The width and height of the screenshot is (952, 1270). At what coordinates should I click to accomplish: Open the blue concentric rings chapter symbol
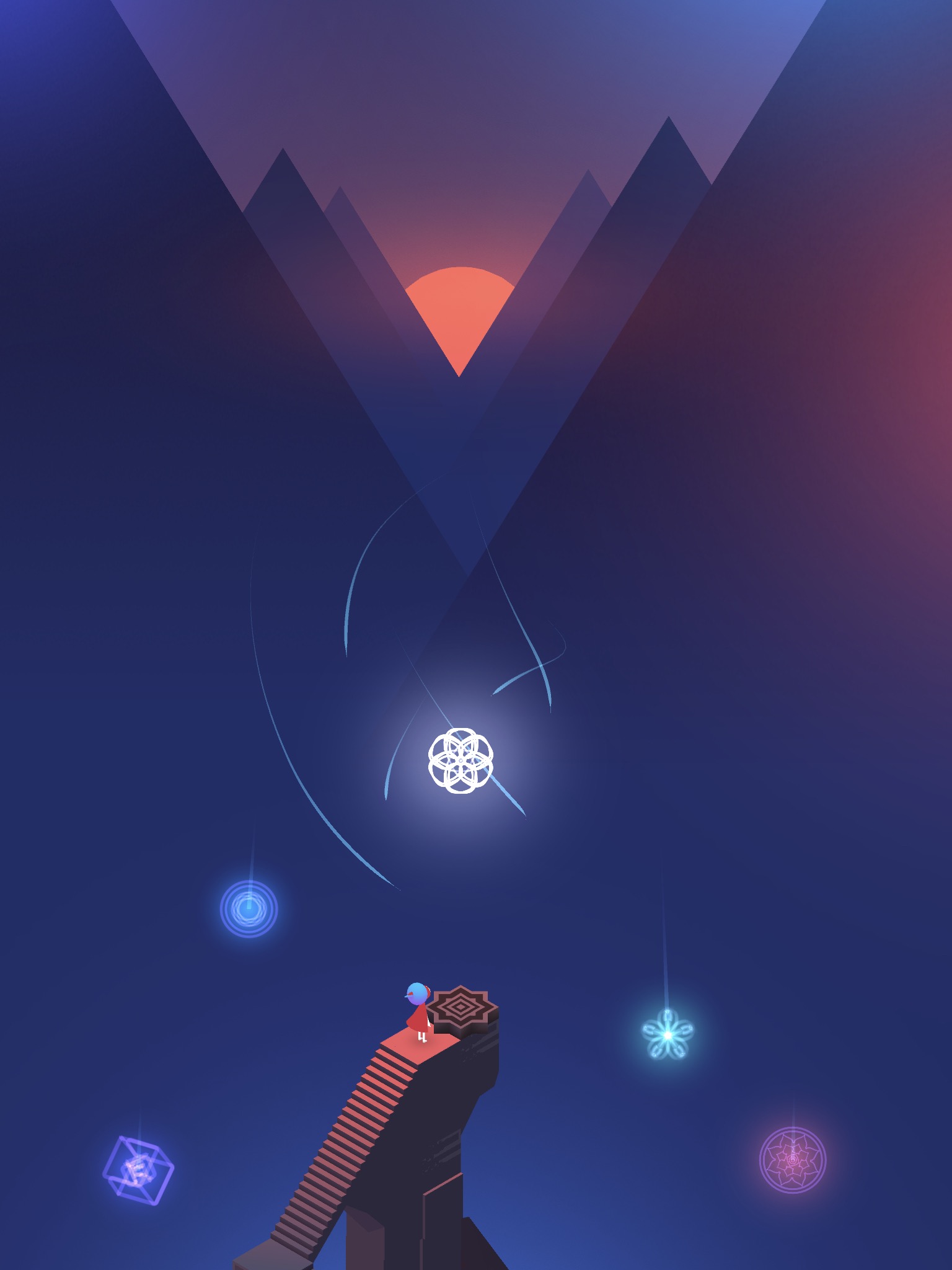coord(249,909)
